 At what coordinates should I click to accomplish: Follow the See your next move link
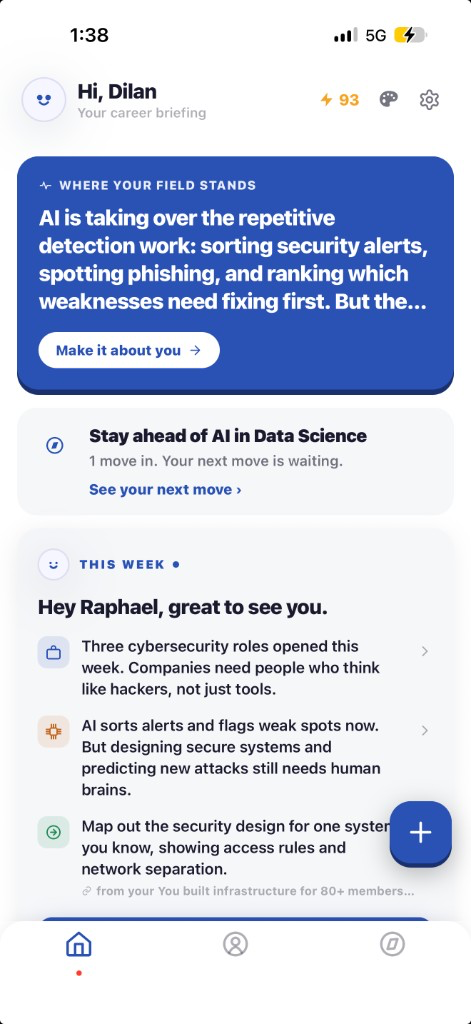[x=165, y=489]
